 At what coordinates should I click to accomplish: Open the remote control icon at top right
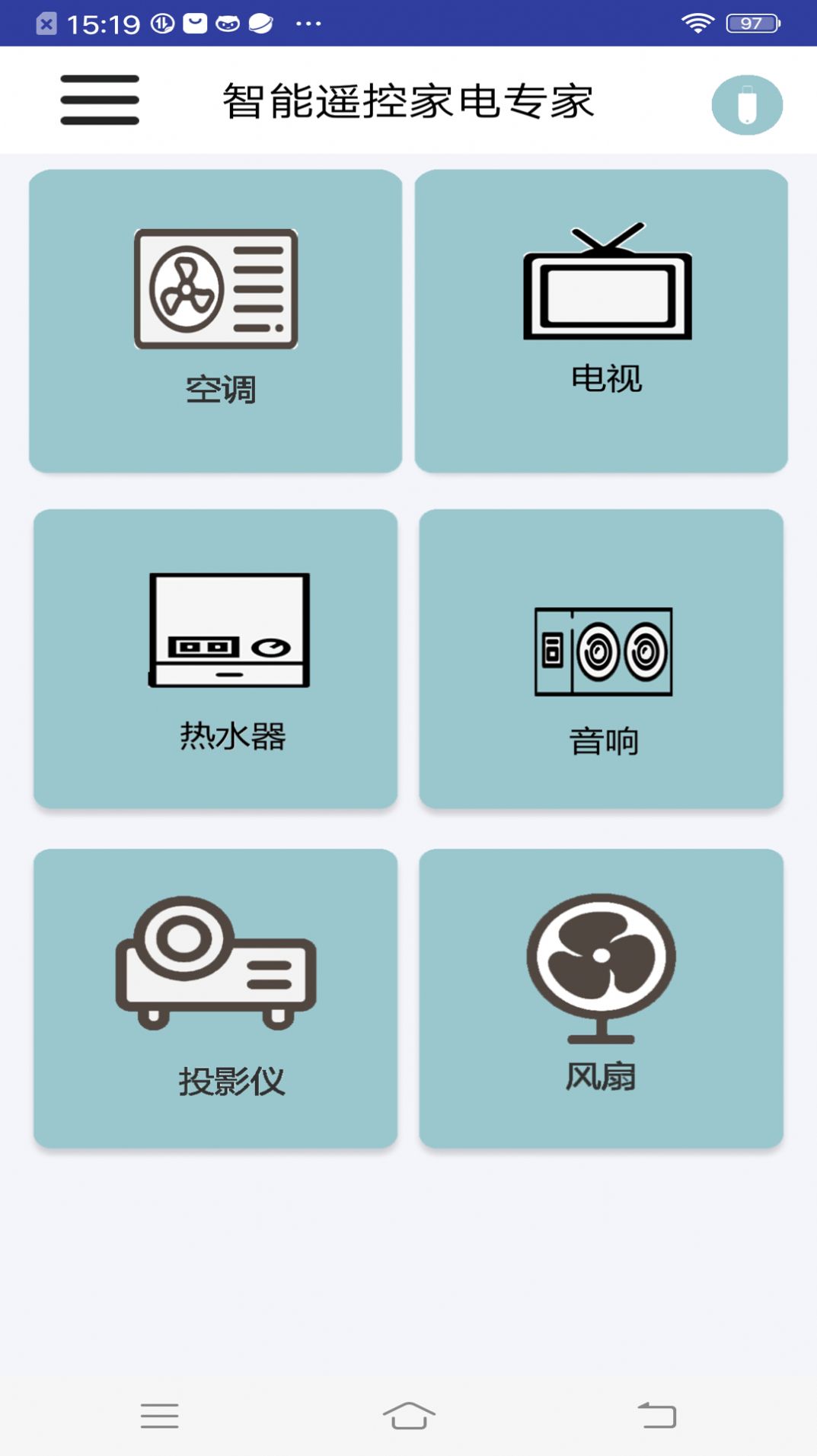pyautogui.click(x=747, y=105)
